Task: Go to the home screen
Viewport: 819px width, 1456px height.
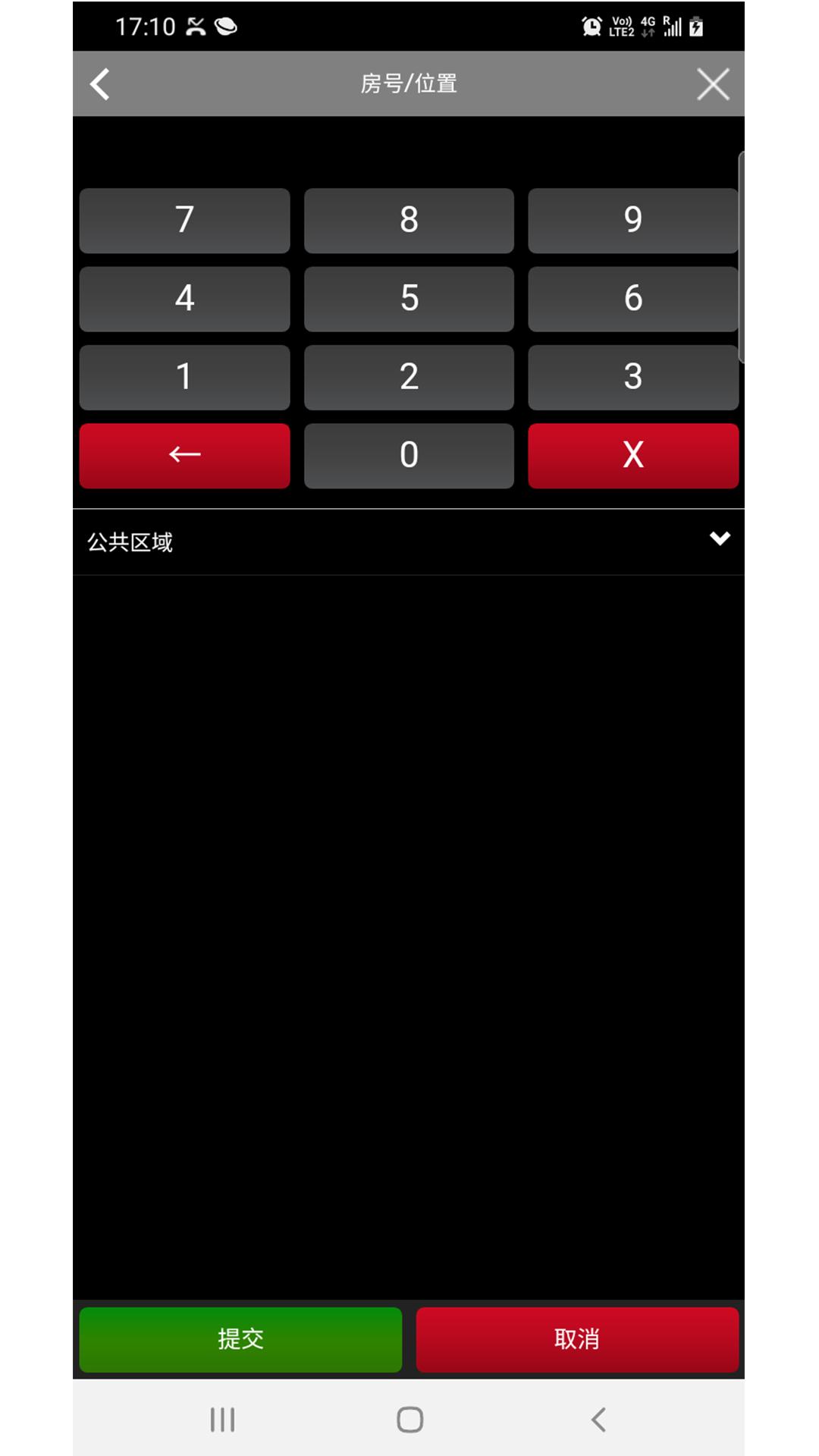Action: pos(409,1420)
